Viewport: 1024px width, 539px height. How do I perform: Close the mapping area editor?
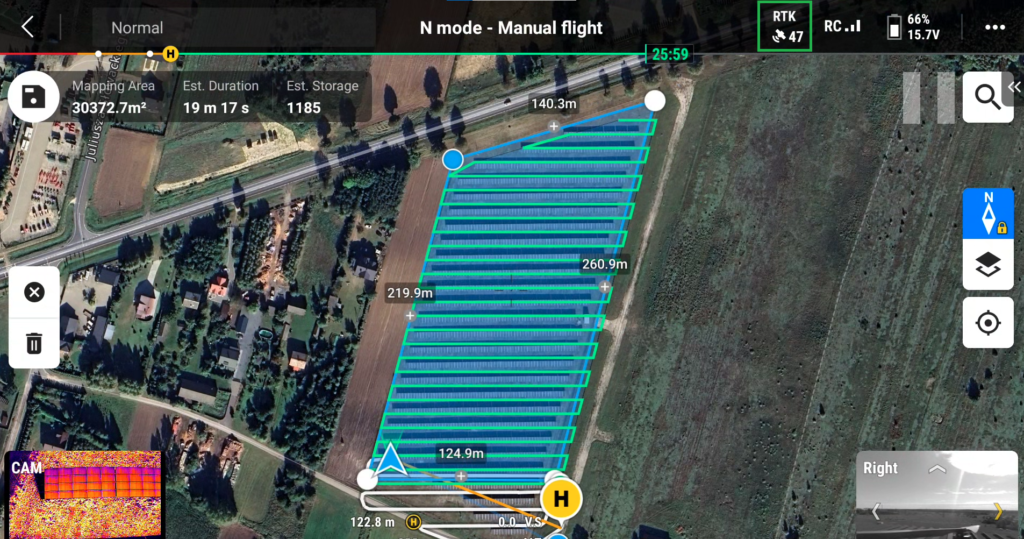pos(34,292)
